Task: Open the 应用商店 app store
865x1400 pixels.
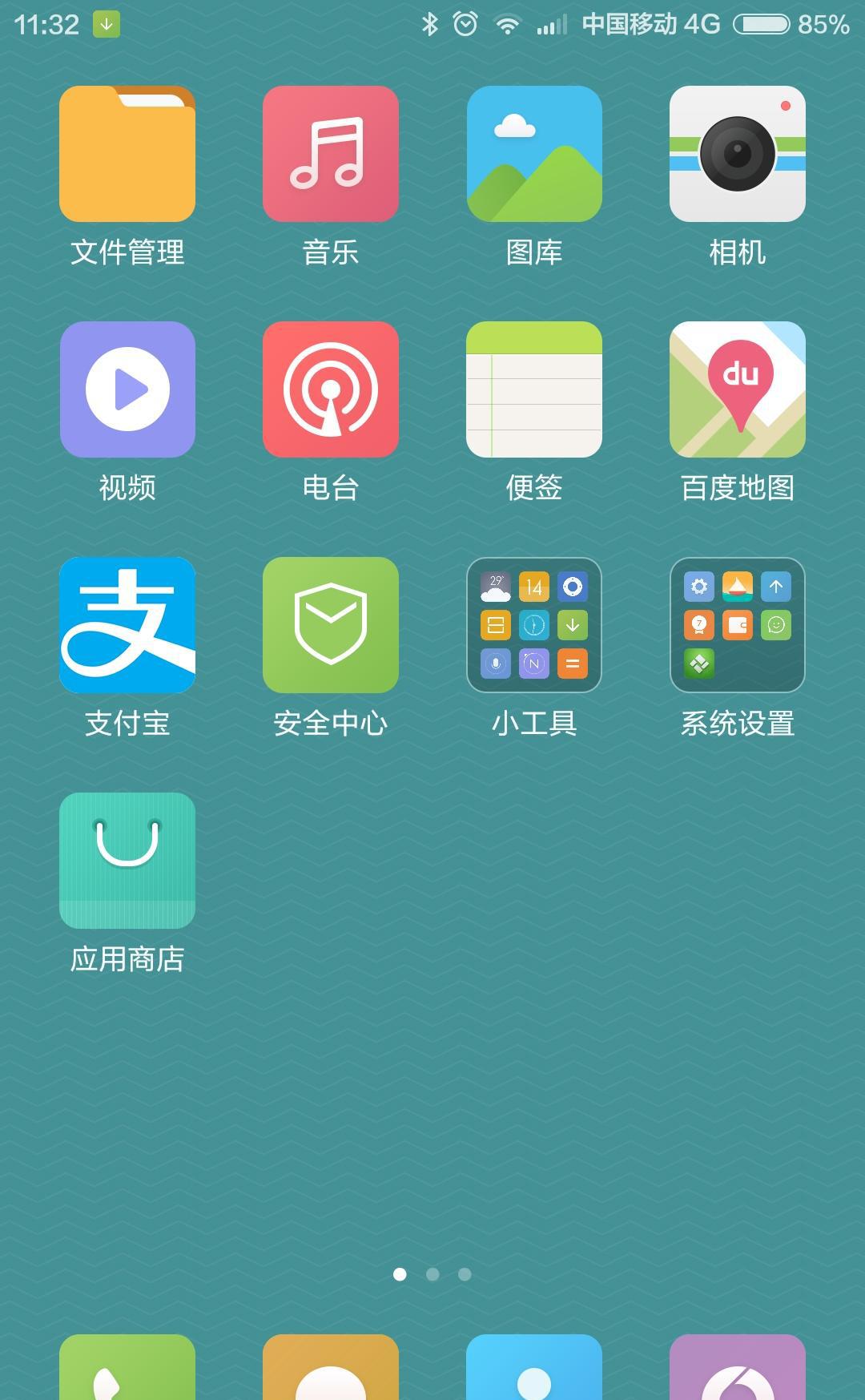Action: pyautogui.click(x=127, y=861)
